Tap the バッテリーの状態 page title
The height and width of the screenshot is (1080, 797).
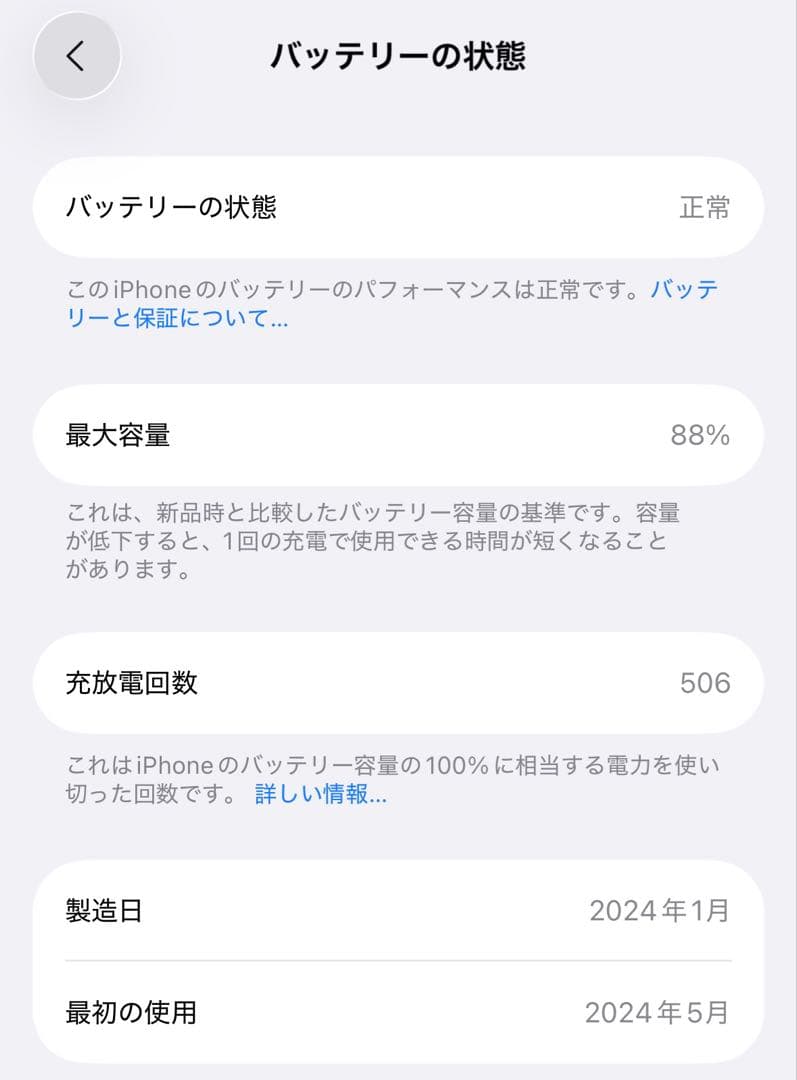tap(398, 56)
